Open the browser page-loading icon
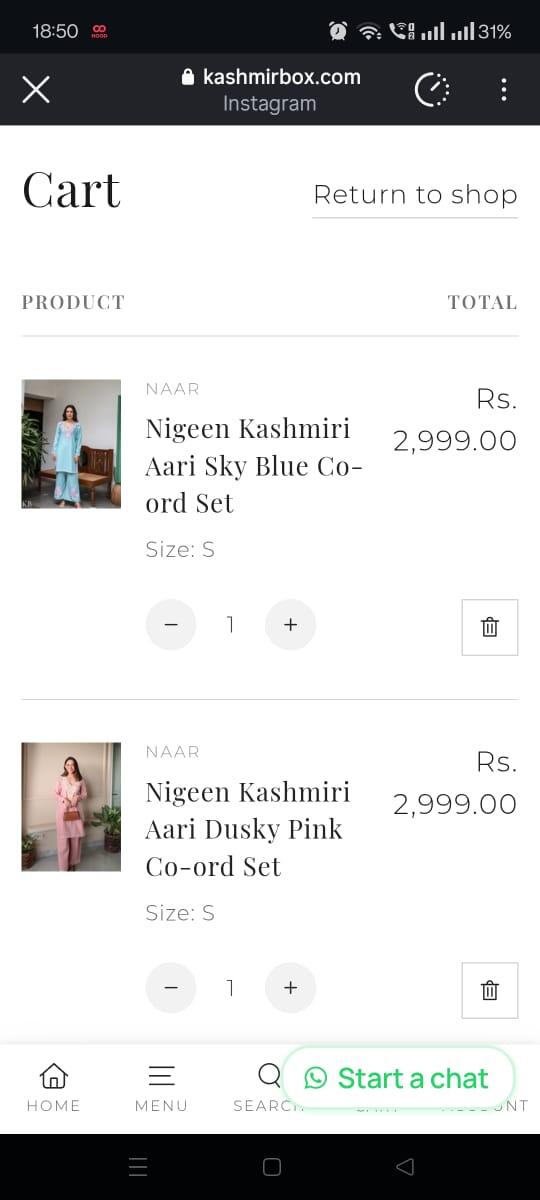The height and width of the screenshot is (1200, 540). pos(432,90)
